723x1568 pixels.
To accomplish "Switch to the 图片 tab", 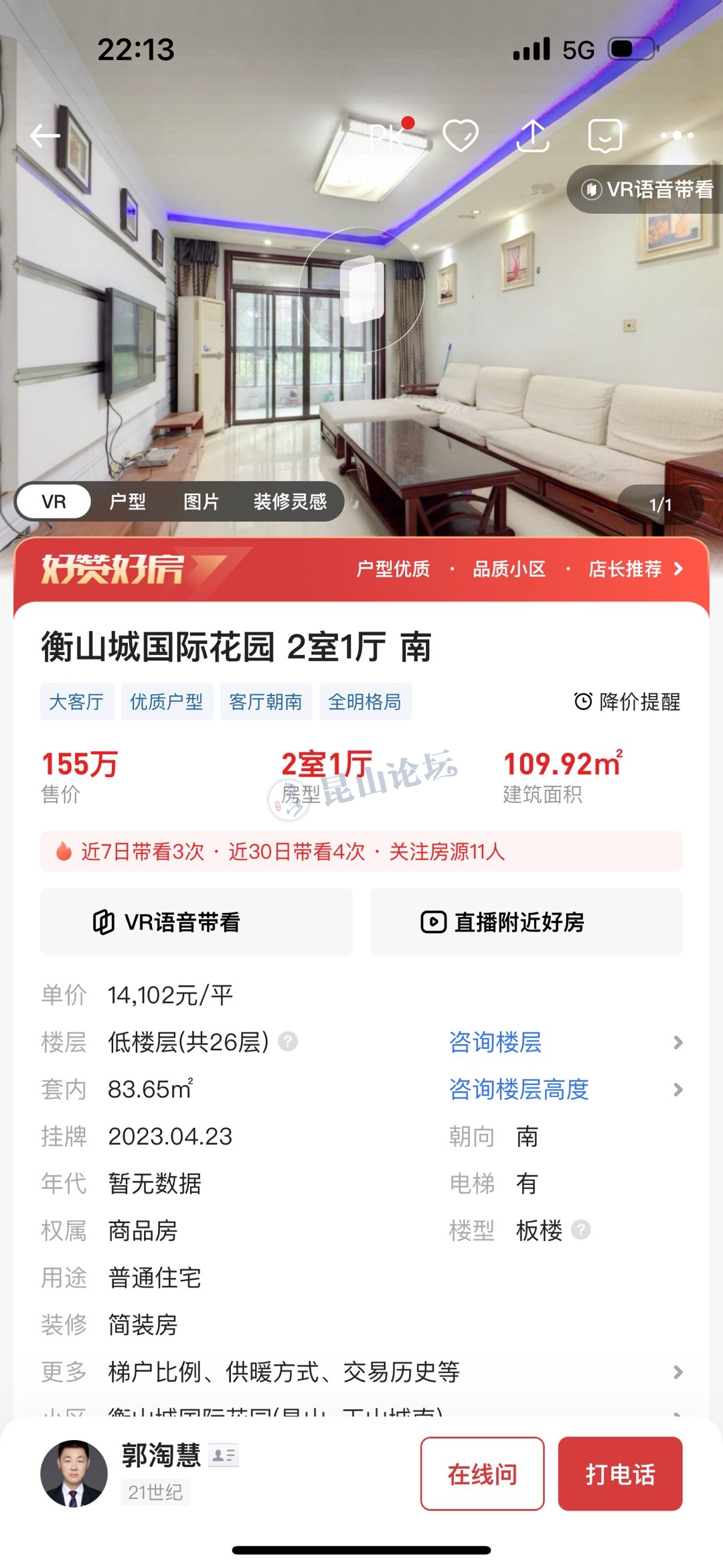I will [x=201, y=502].
